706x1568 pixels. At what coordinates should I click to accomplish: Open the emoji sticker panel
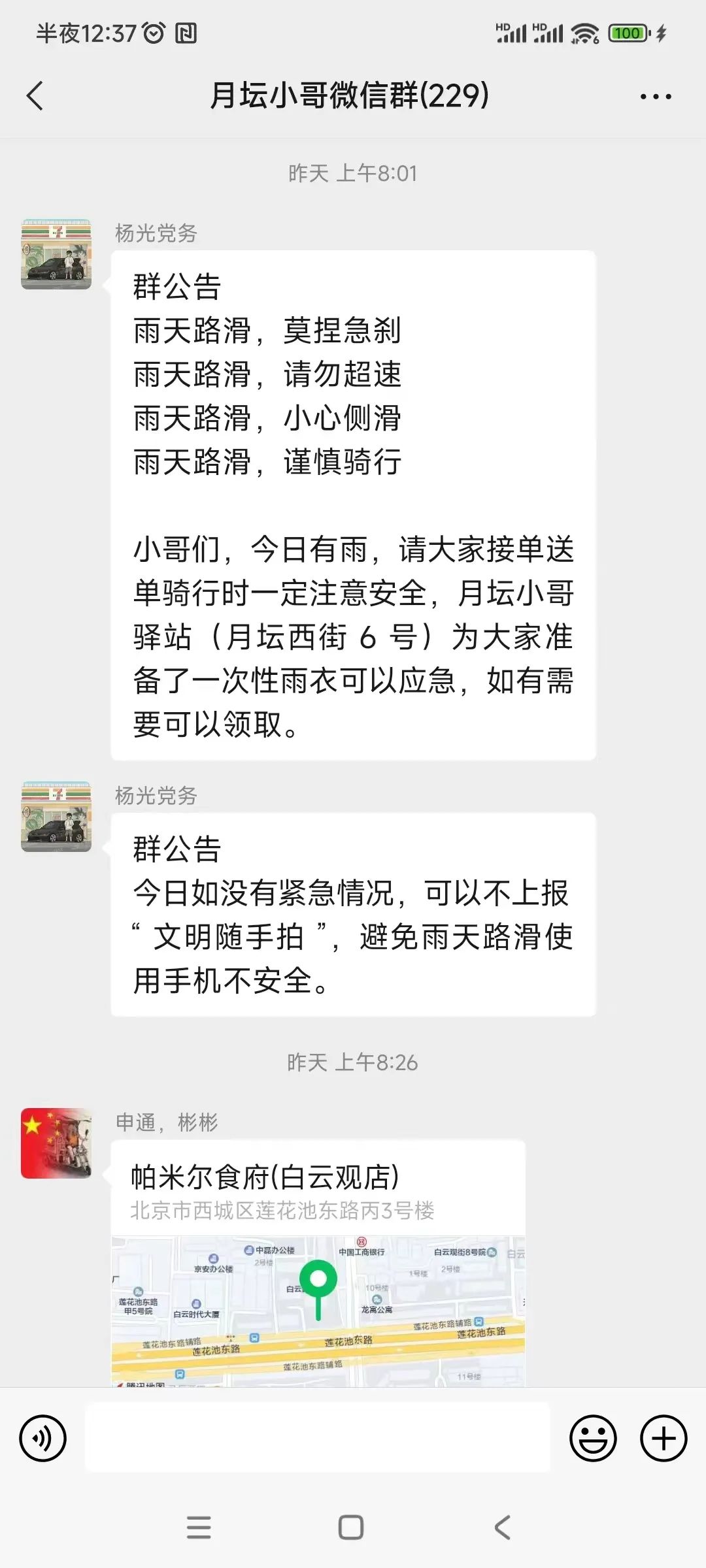tap(593, 1438)
